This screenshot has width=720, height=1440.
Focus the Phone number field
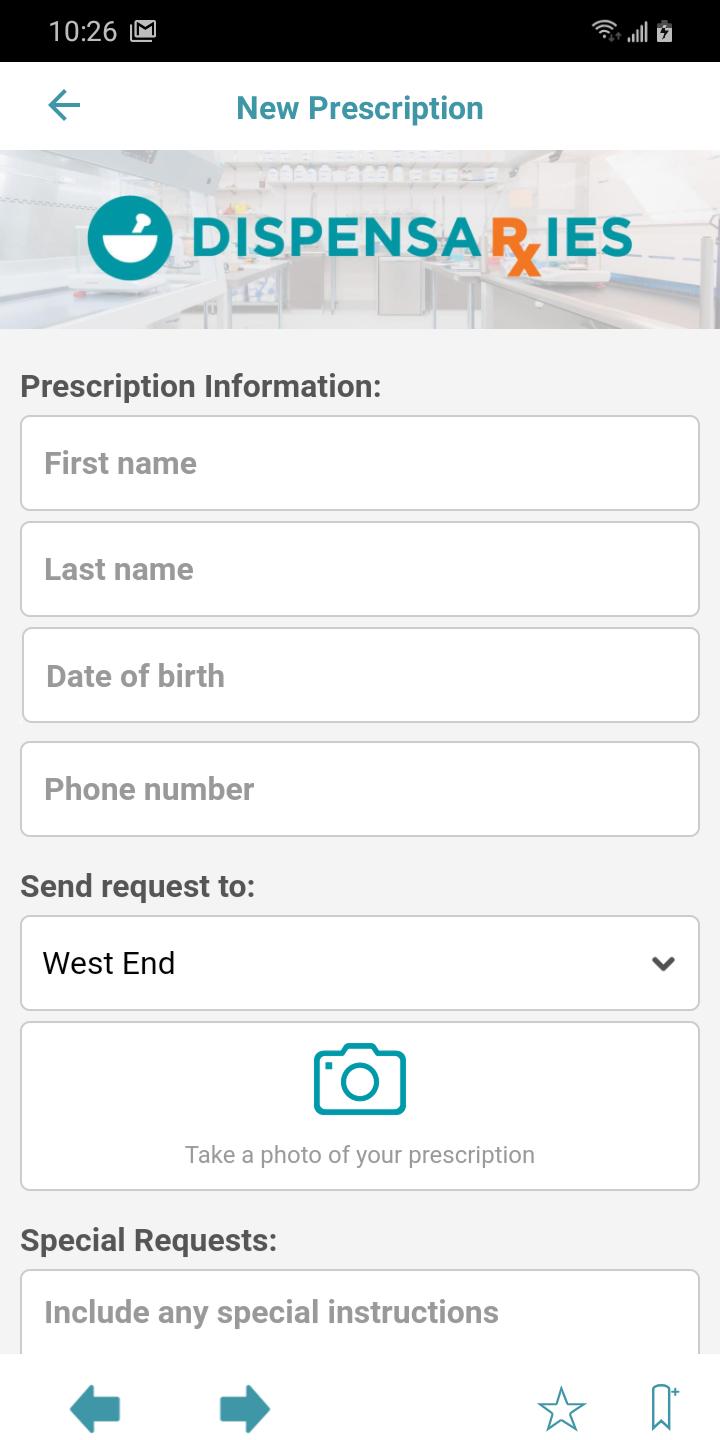(x=360, y=789)
